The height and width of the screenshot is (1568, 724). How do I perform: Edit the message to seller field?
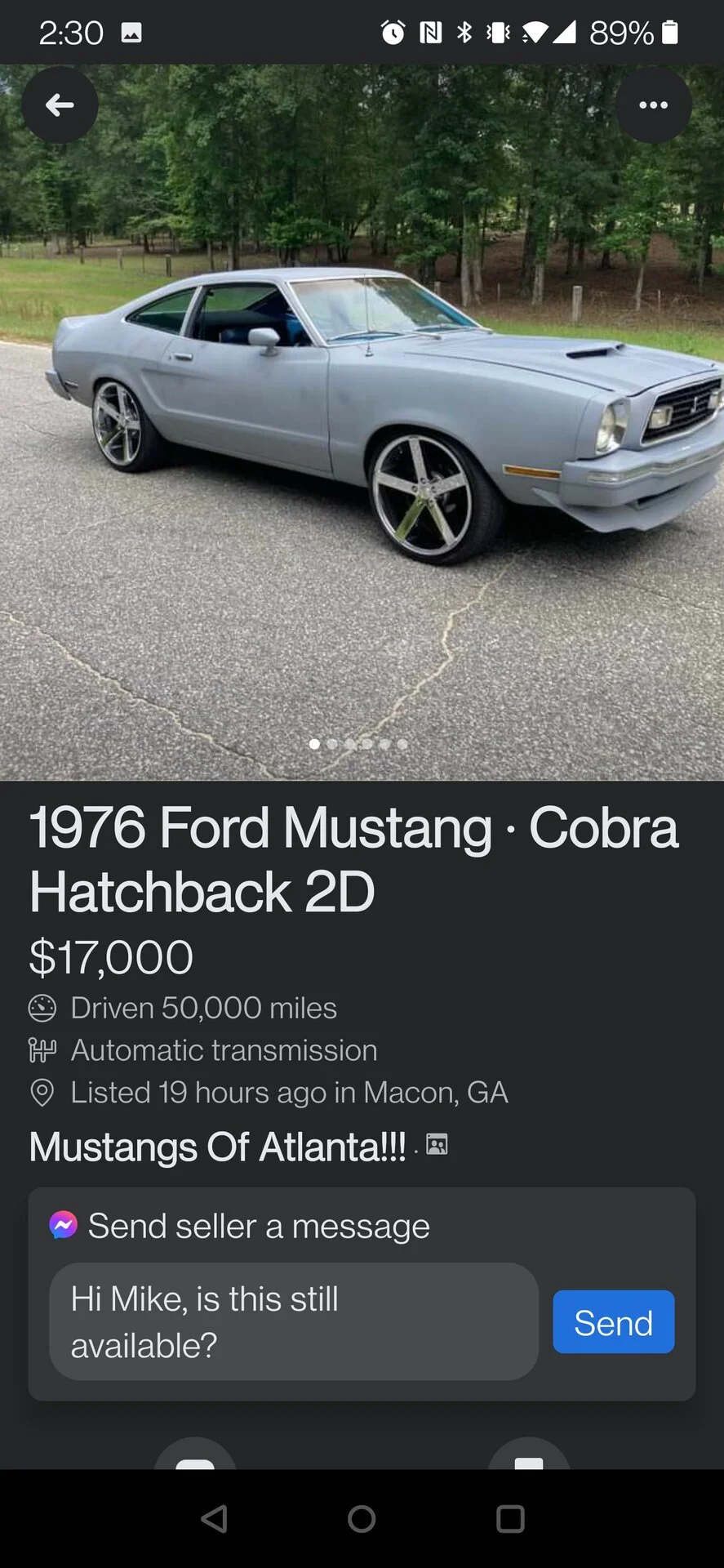(294, 1321)
